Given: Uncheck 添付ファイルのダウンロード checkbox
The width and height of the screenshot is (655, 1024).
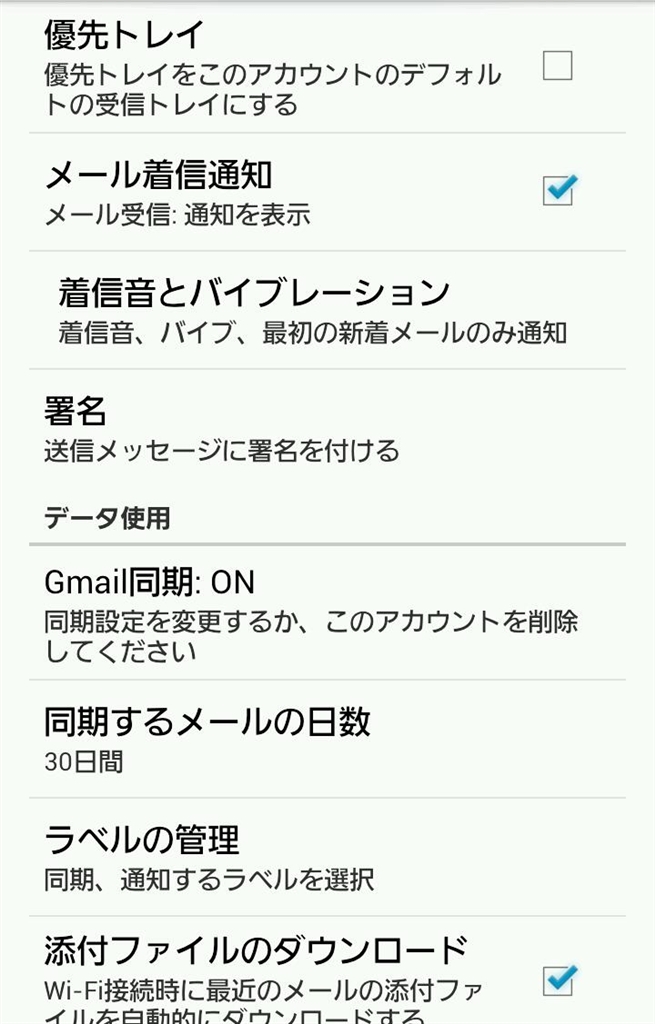Looking at the screenshot, I should 558,980.
